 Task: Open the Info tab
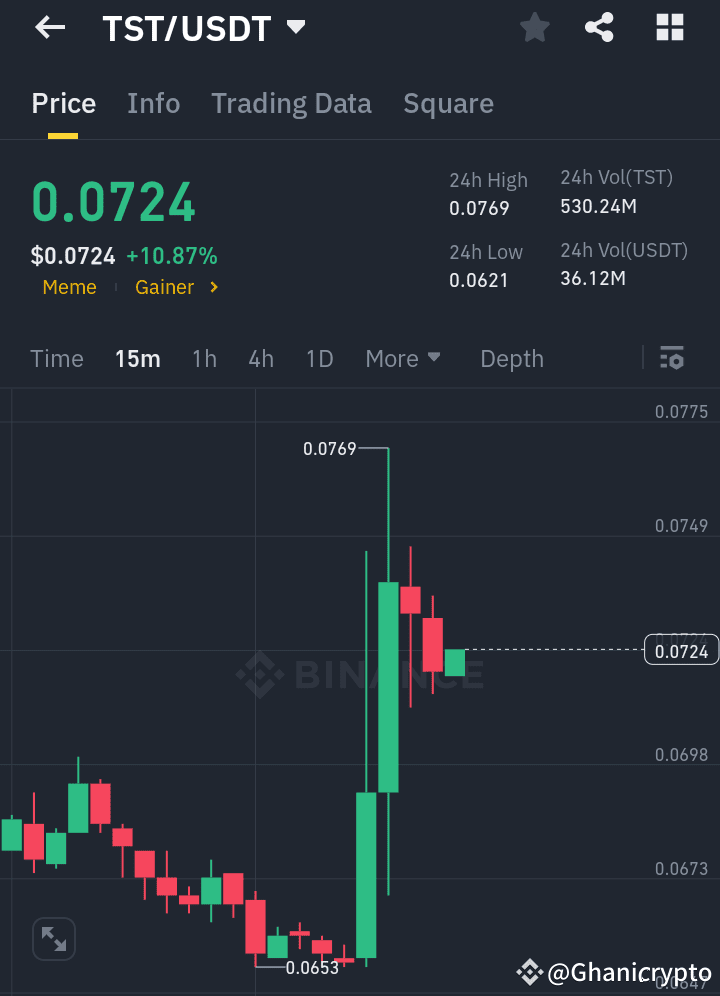point(153,103)
